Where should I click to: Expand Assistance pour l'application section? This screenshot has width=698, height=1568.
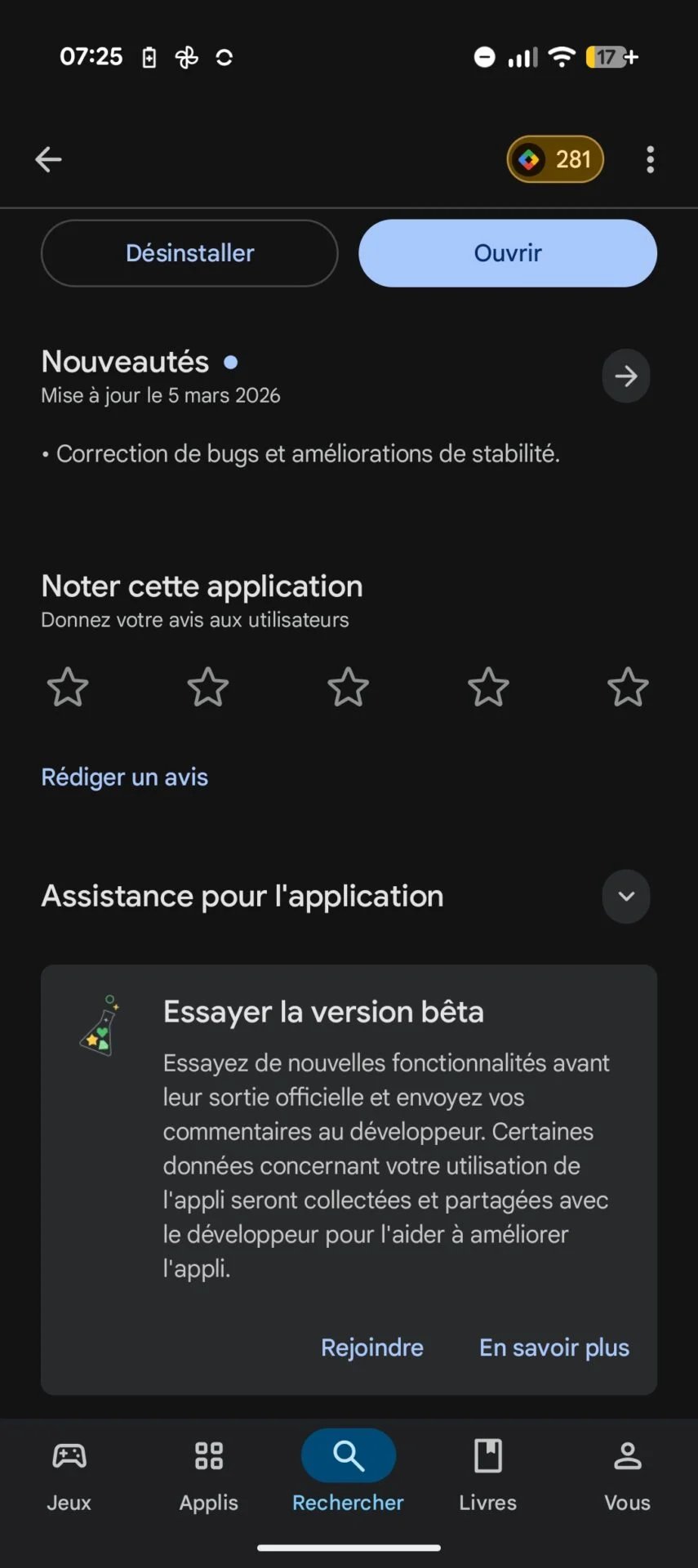point(625,897)
